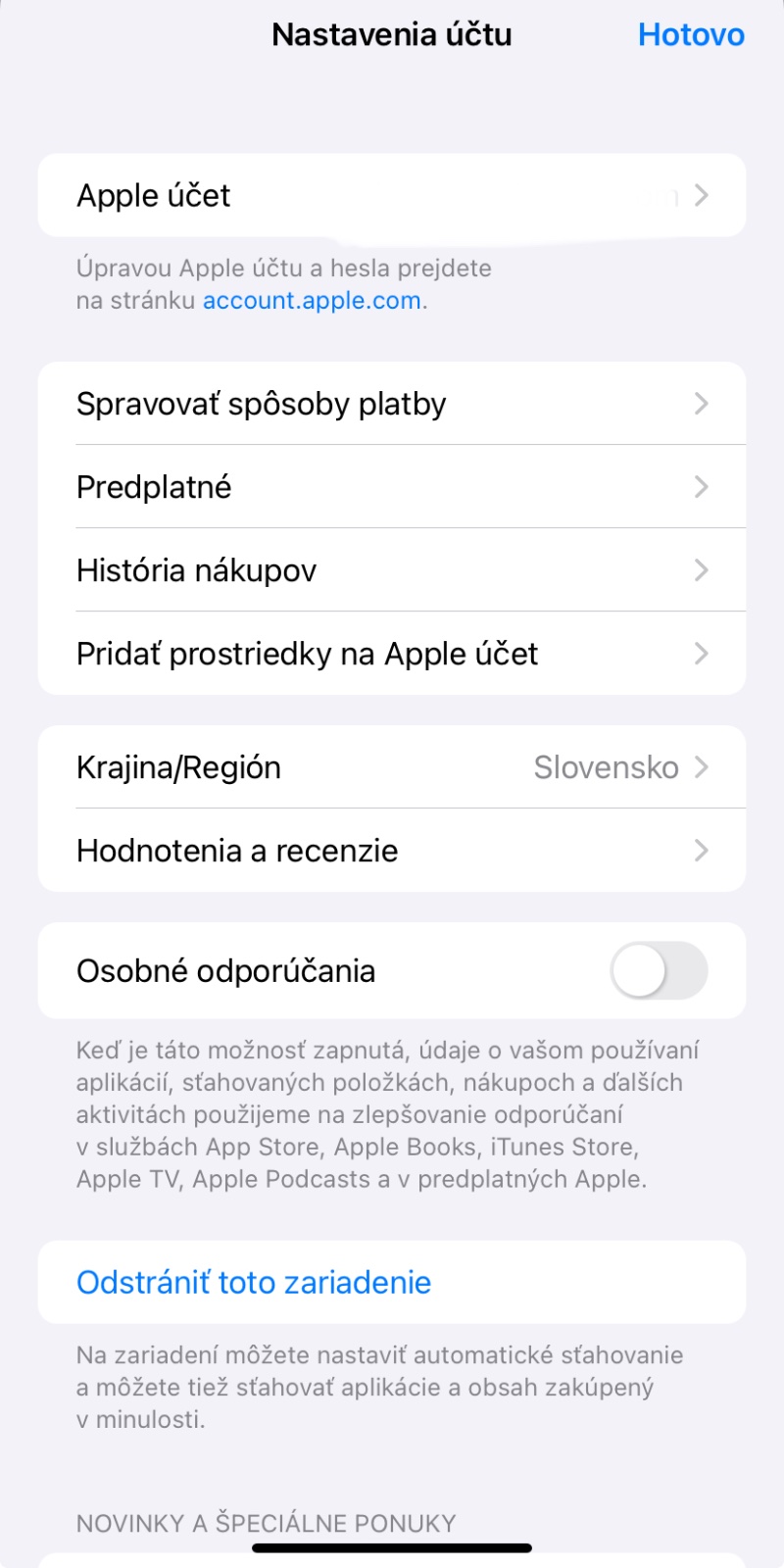Viewport: 784px width, 1568px height.
Task: Enable the Osobné odporúčania switch
Action: click(659, 971)
